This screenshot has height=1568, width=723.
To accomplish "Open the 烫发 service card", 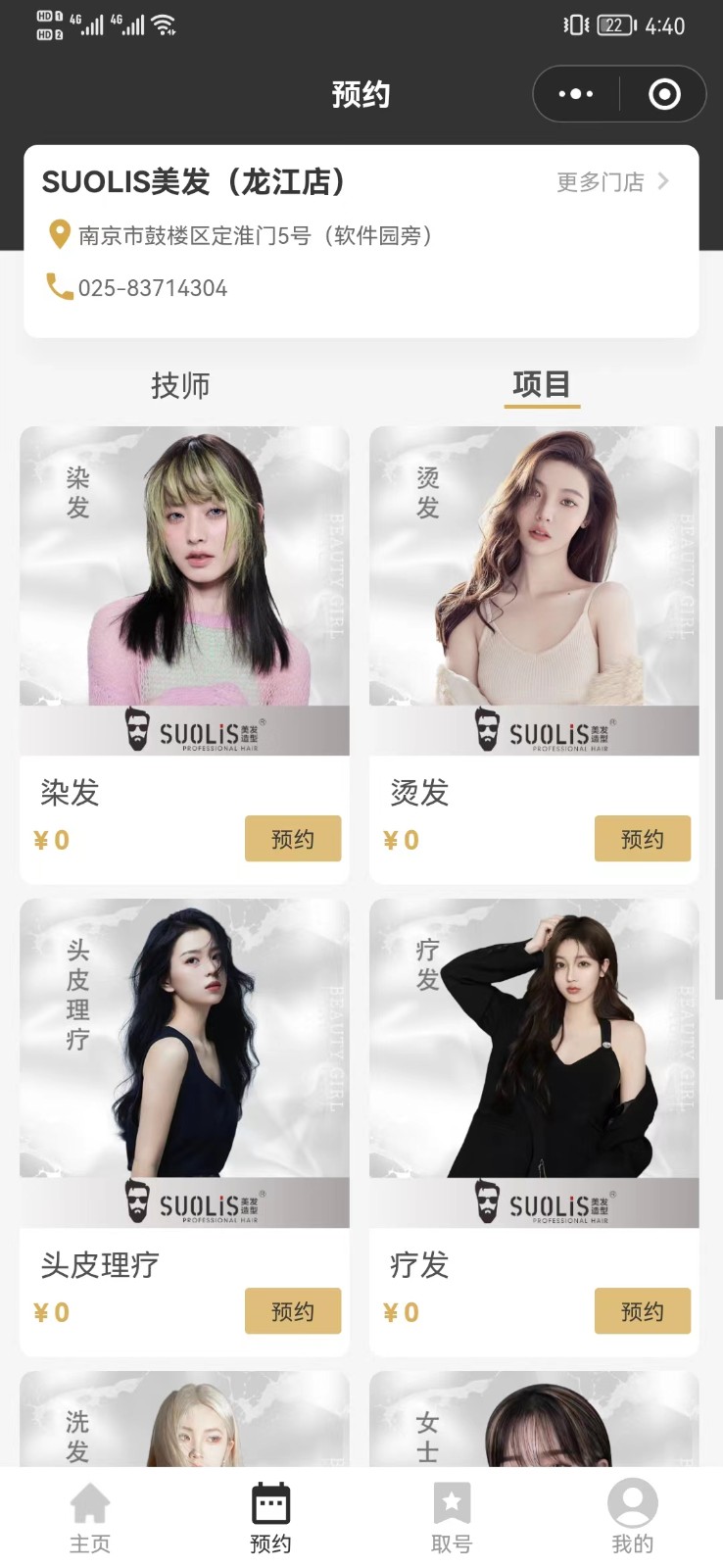I will [x=534, y=588].
